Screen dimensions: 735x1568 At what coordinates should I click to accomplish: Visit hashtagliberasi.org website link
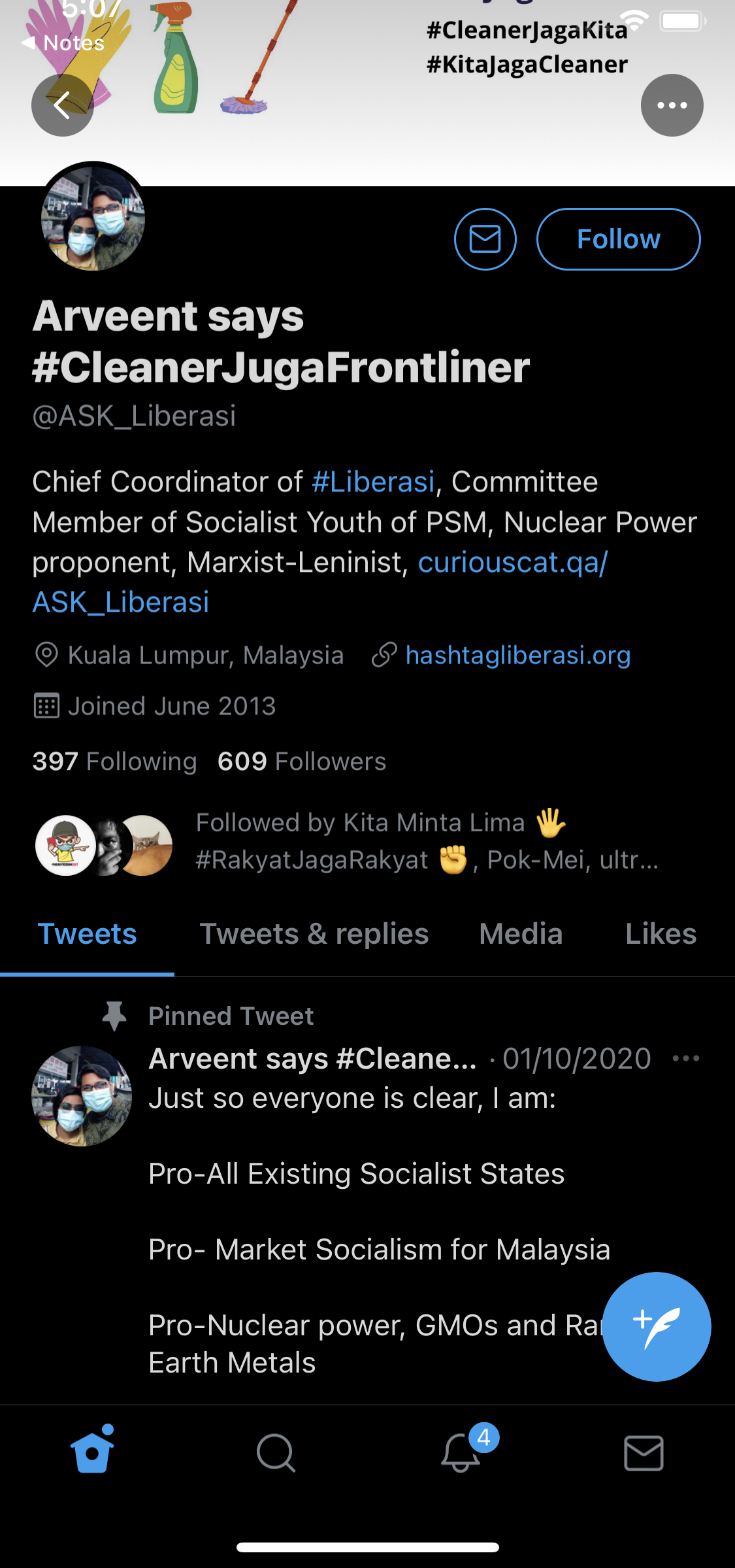518,655
